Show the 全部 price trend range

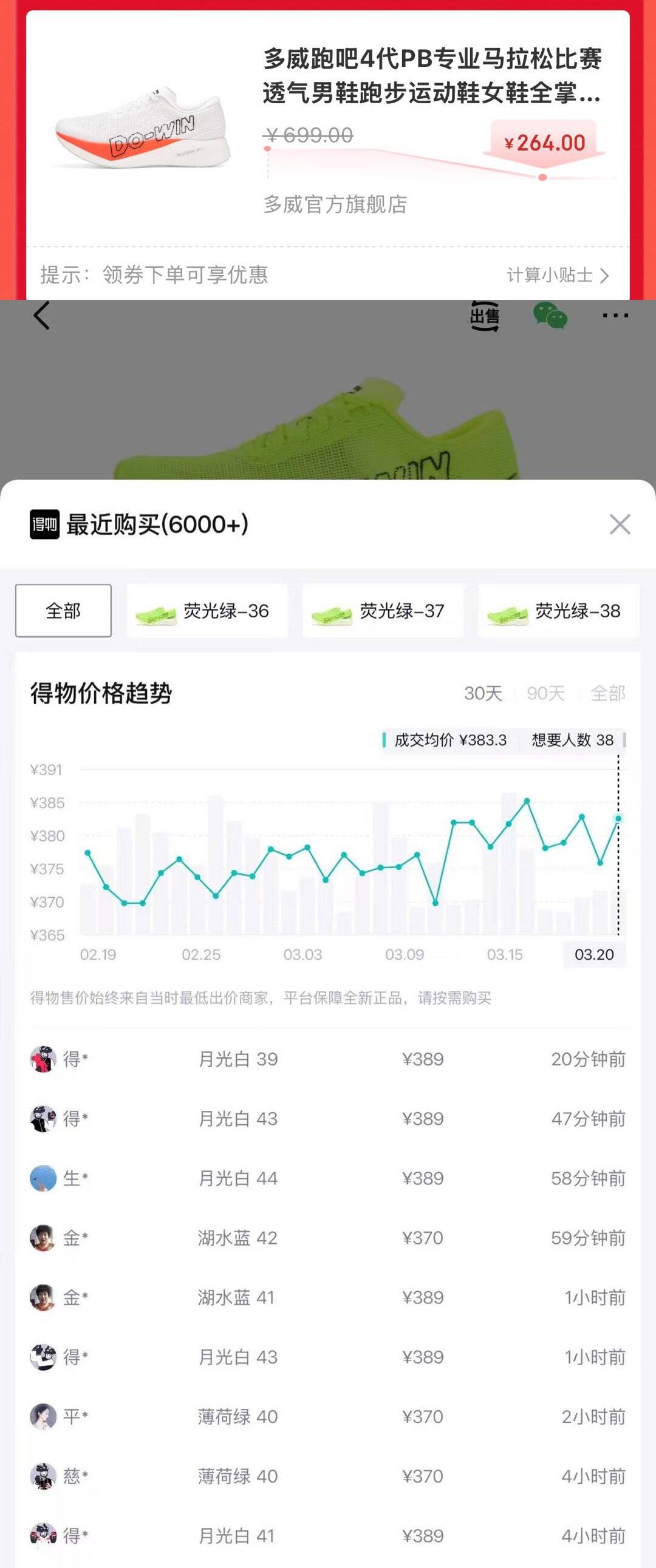(x=608, y=693)
